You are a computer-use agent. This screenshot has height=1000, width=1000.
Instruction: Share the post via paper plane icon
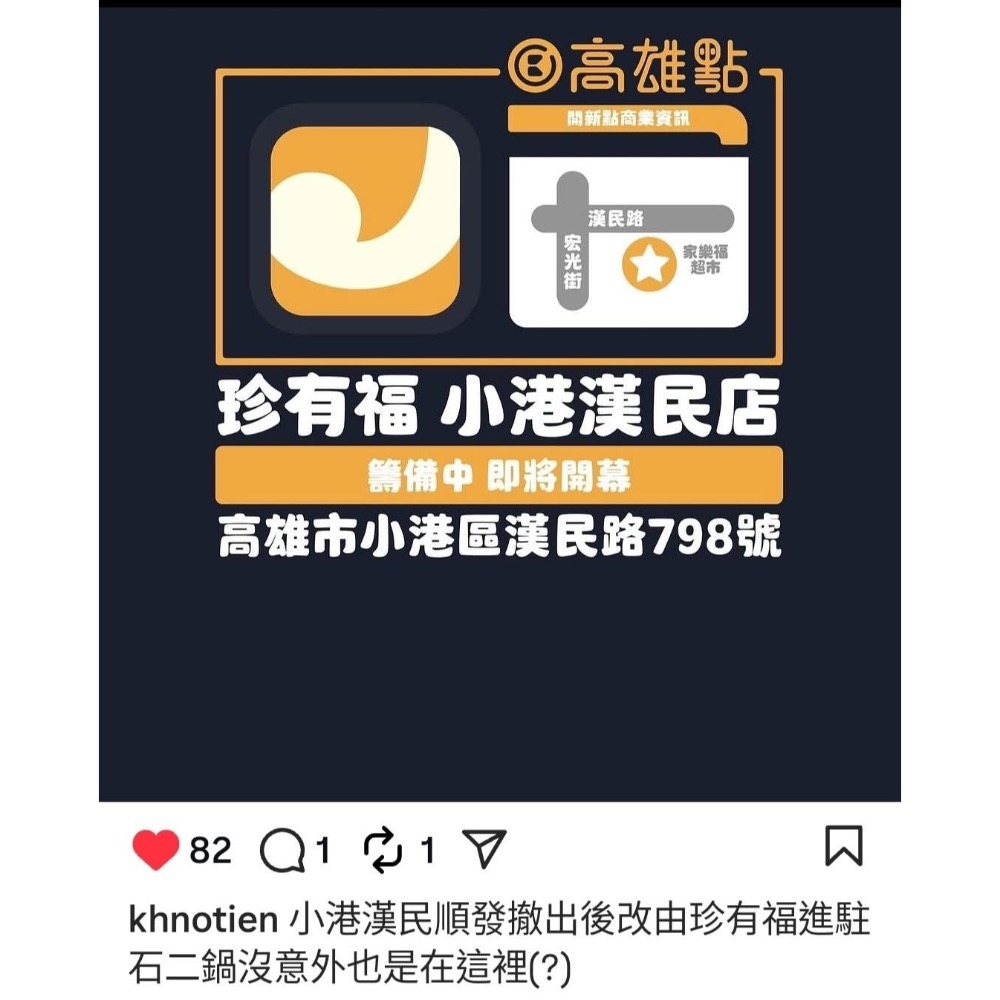pos(485,849)
